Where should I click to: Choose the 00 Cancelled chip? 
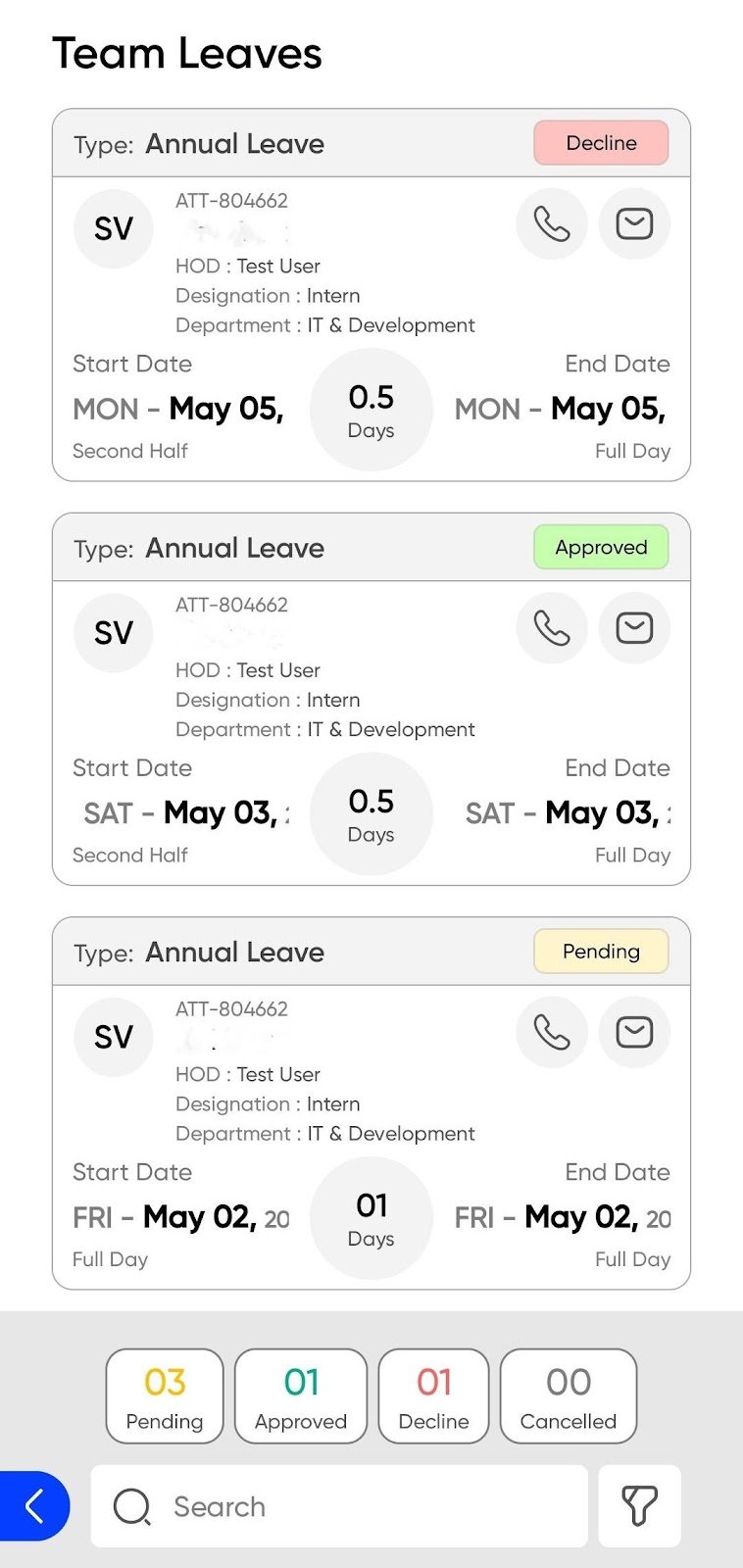[x=569, y=1396]
